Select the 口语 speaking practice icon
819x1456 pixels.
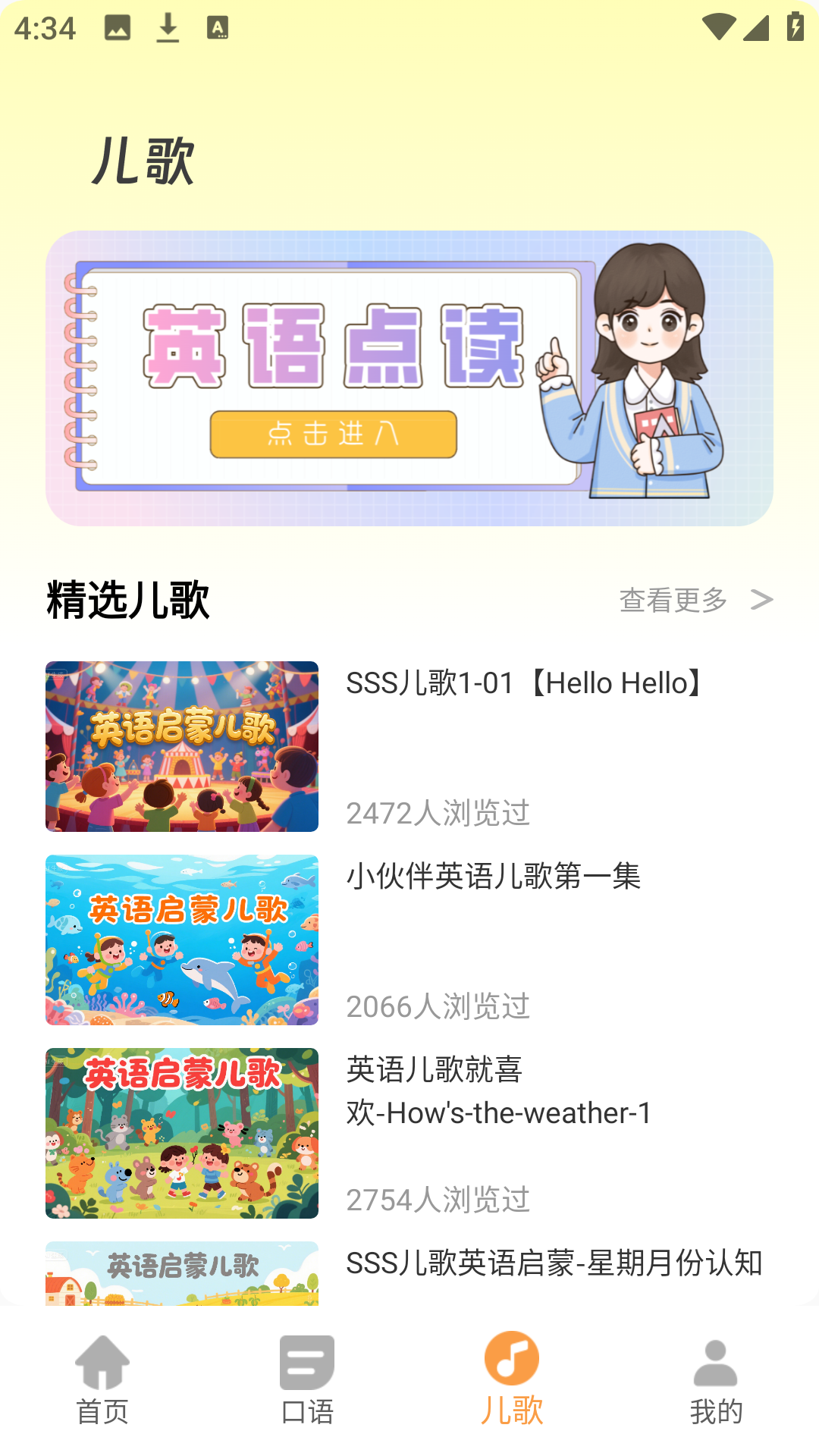pyautogui.click(x=306, y=1363)
